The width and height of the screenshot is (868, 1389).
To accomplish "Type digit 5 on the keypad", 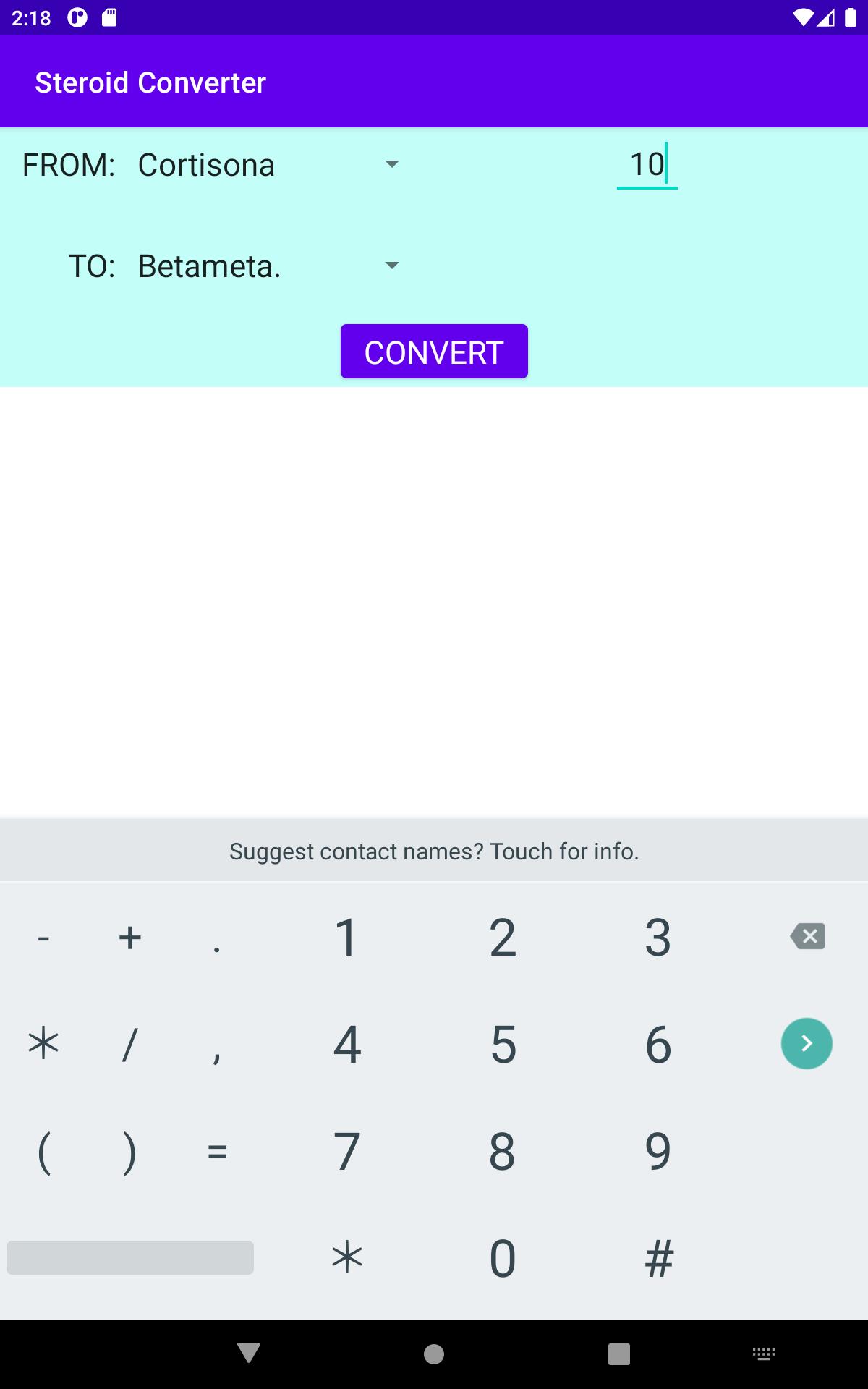I will pyautogui.click(x=503, y=1044).
